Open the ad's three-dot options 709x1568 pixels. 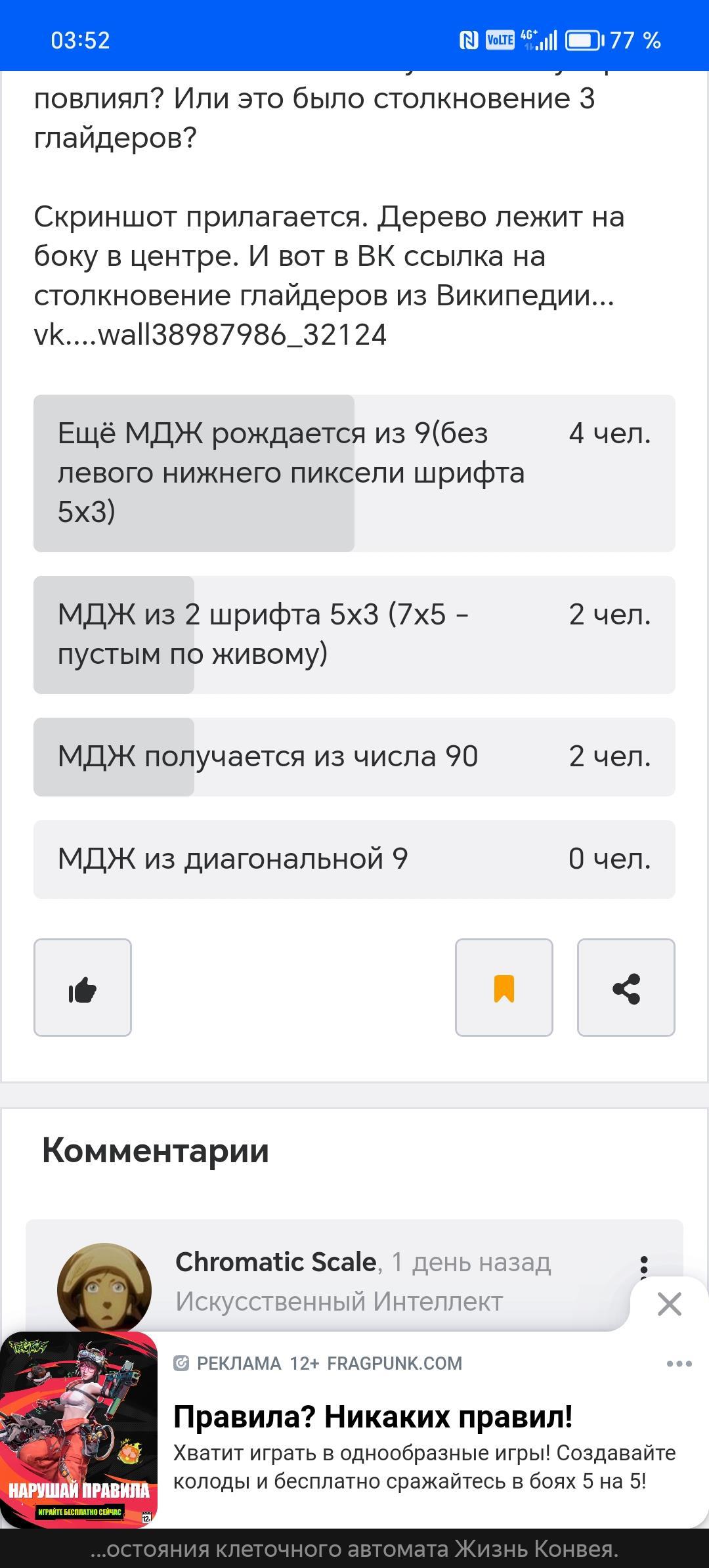(x=679, y=1364)
